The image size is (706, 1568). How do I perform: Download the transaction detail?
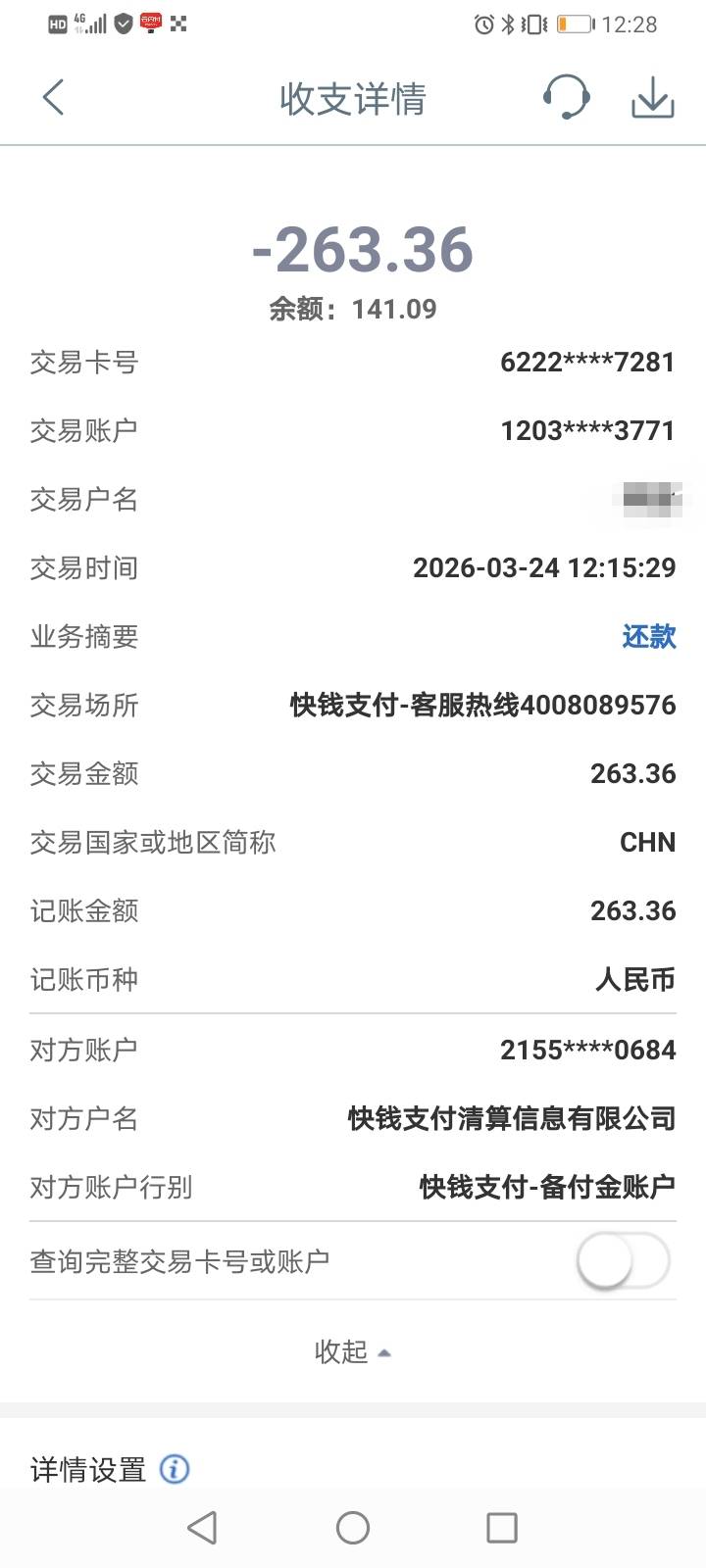652,97
